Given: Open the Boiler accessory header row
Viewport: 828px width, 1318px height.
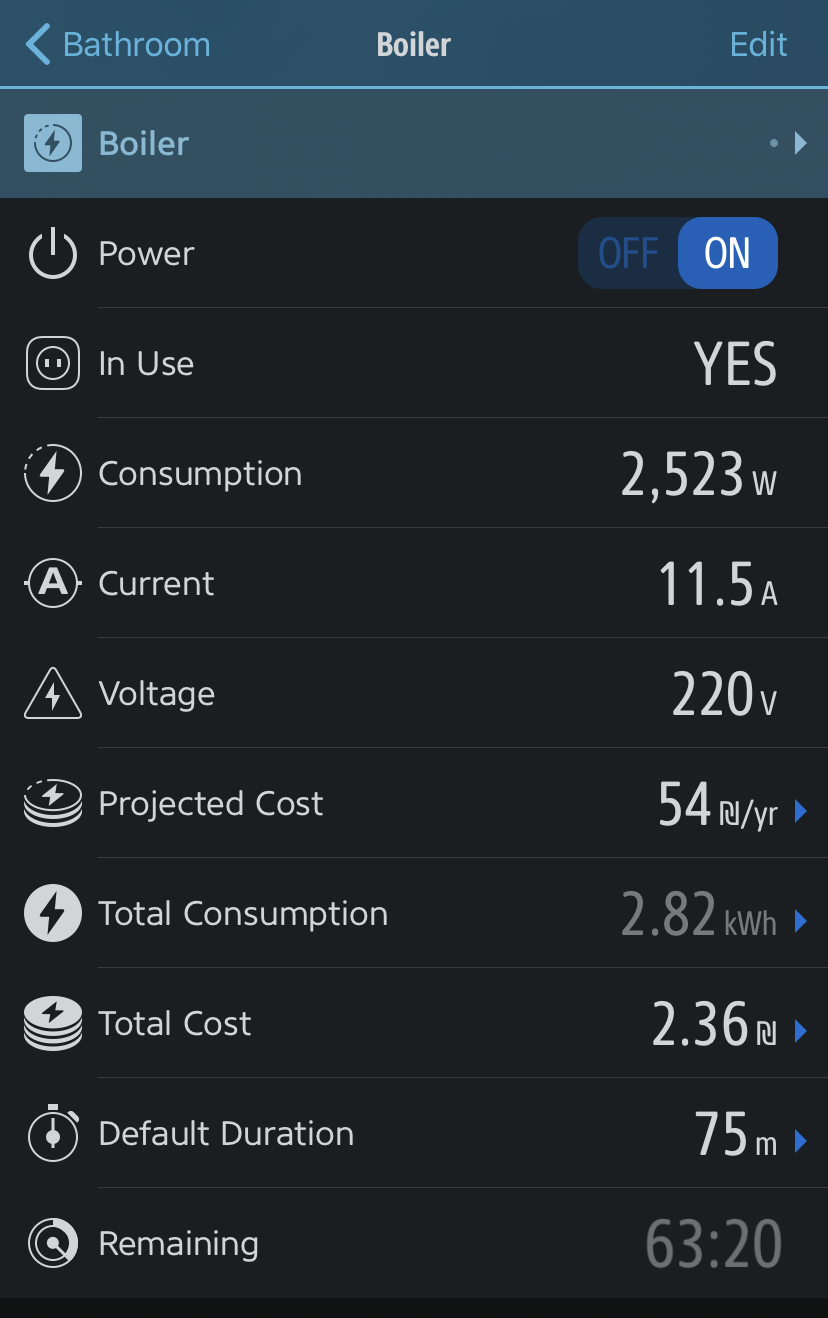Looking at the screenshot, I should coord(414,143).
